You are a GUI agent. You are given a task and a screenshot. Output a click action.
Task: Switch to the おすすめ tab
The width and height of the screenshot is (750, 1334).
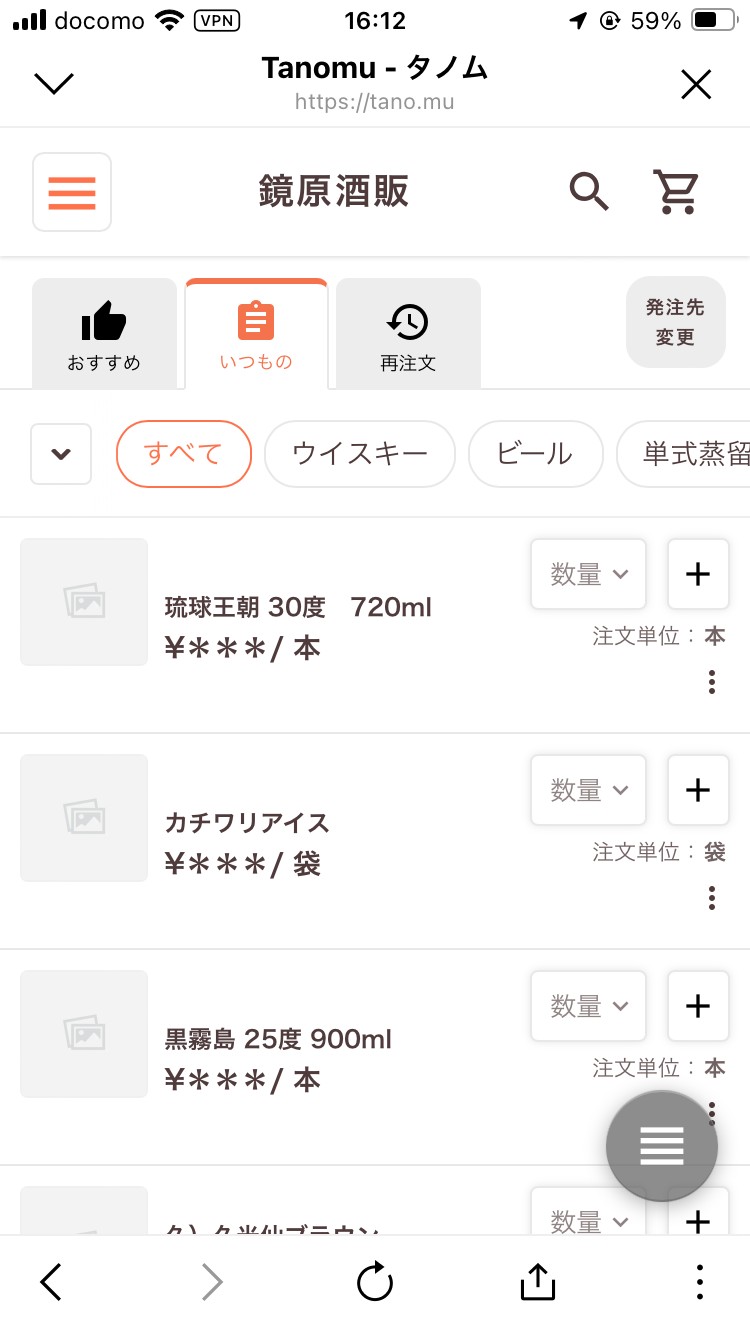(104, 335)
